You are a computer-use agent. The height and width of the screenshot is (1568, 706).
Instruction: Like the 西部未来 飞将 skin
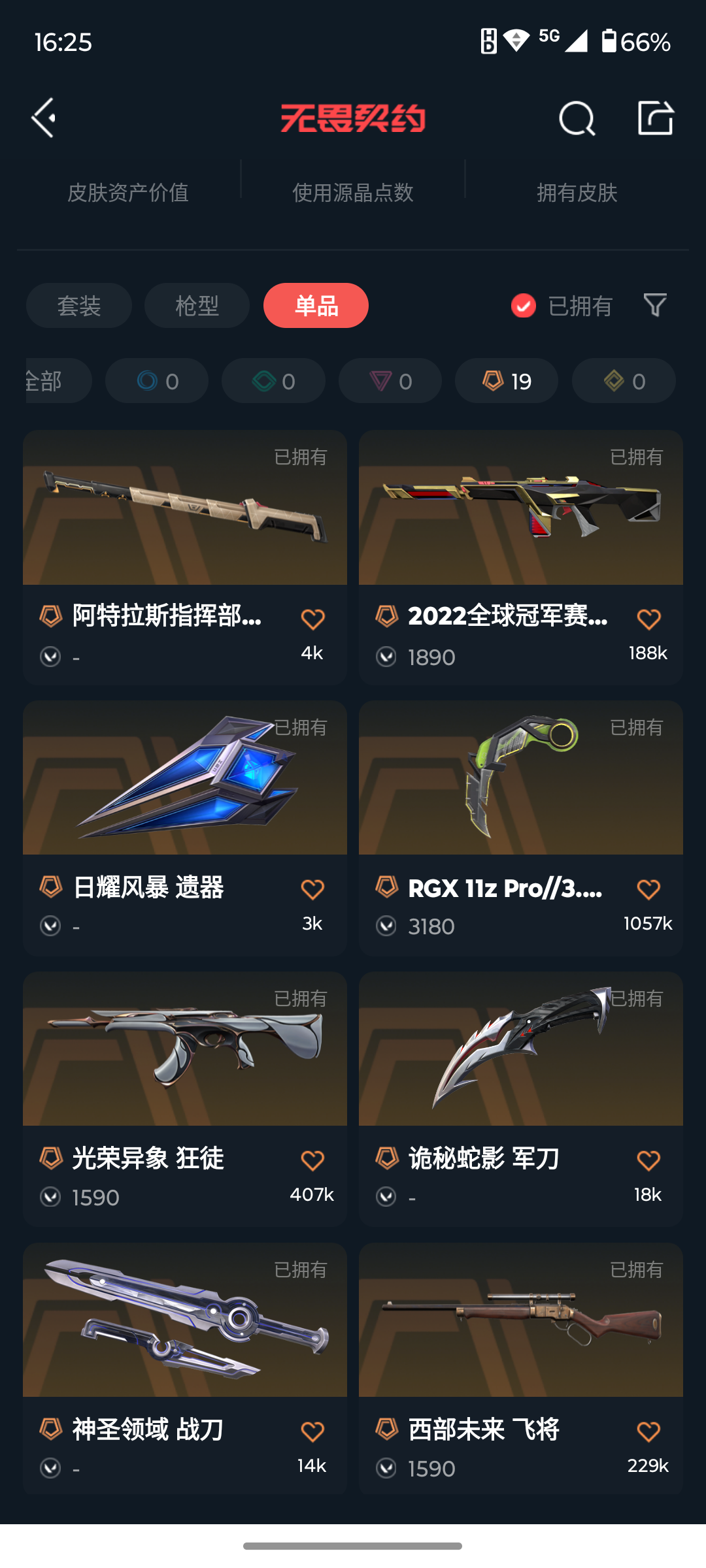coord(648,1431)
